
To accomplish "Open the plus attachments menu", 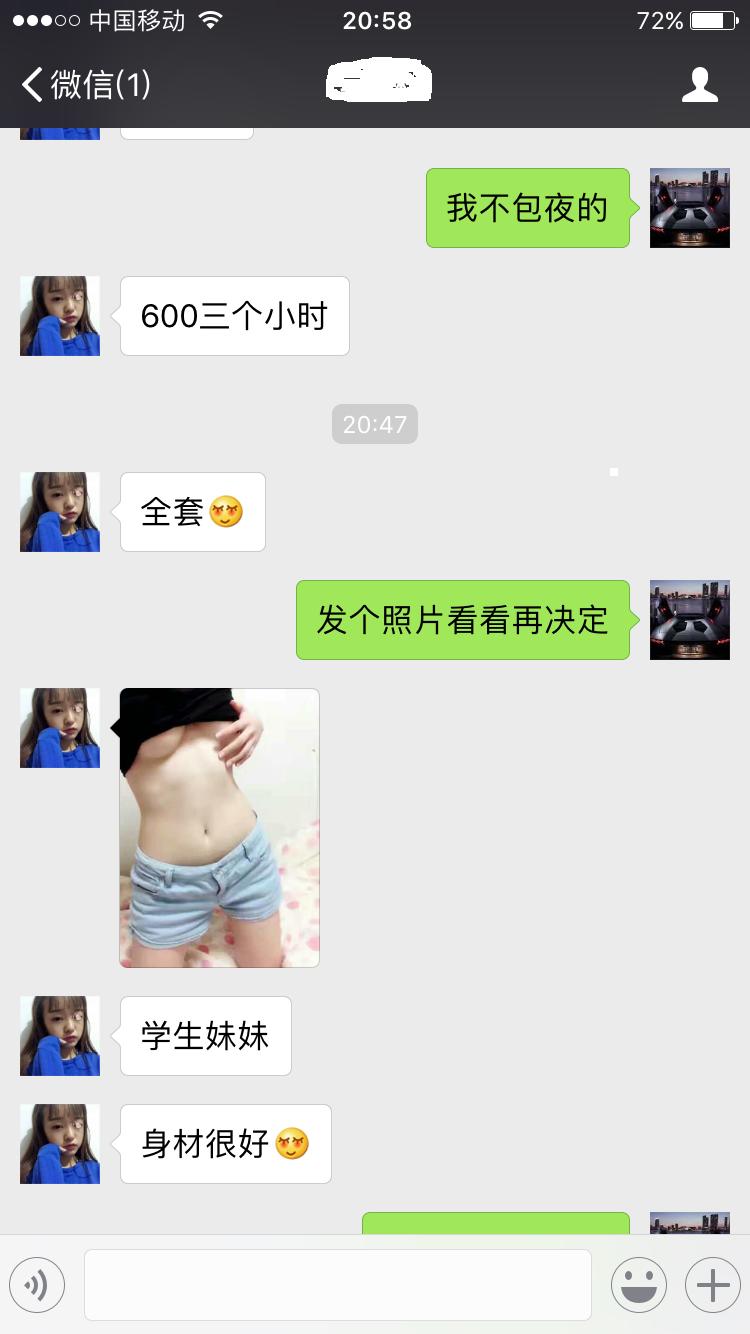I will [x=712, y=1285].
